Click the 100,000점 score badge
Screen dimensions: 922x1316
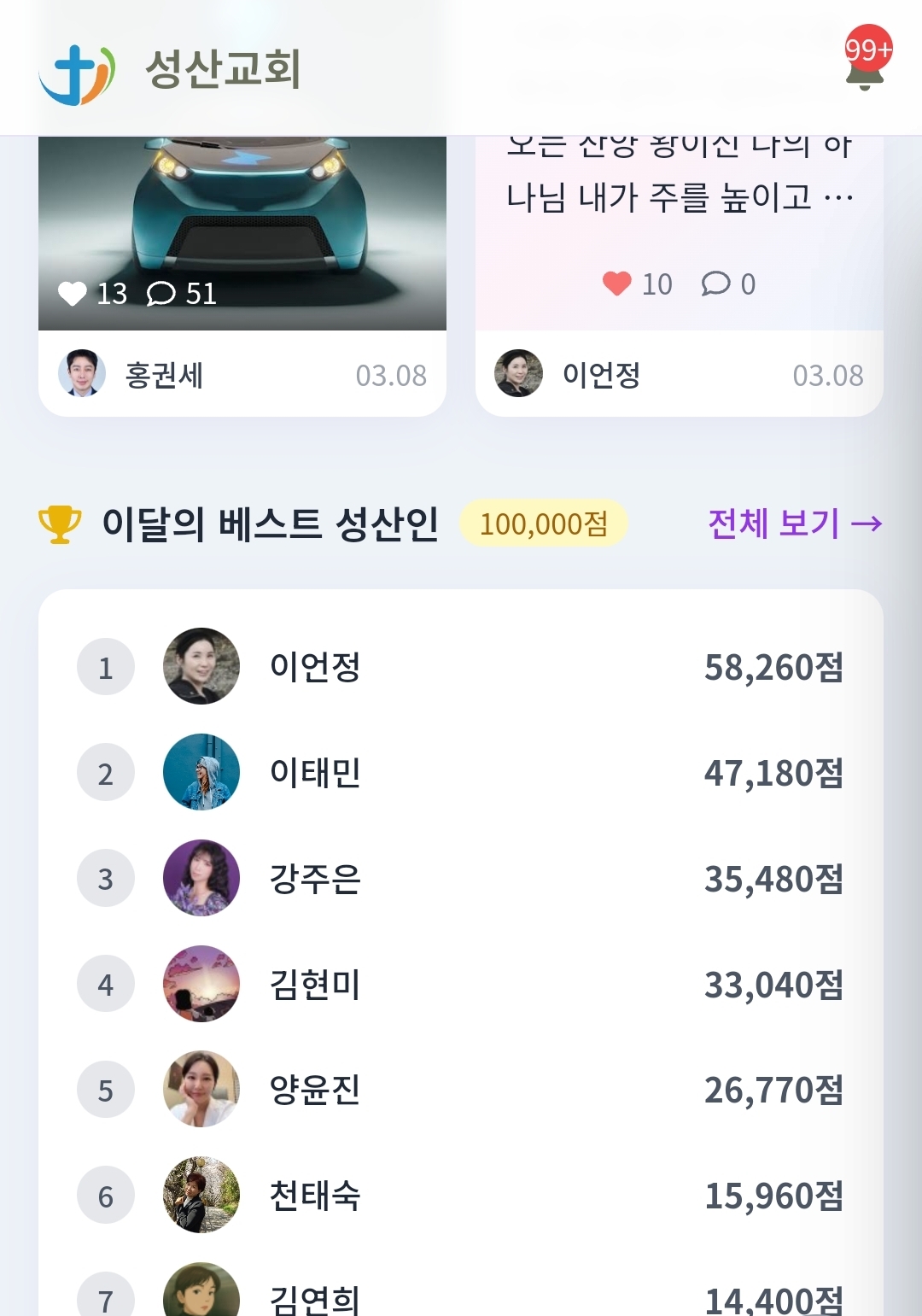(544, 522)
